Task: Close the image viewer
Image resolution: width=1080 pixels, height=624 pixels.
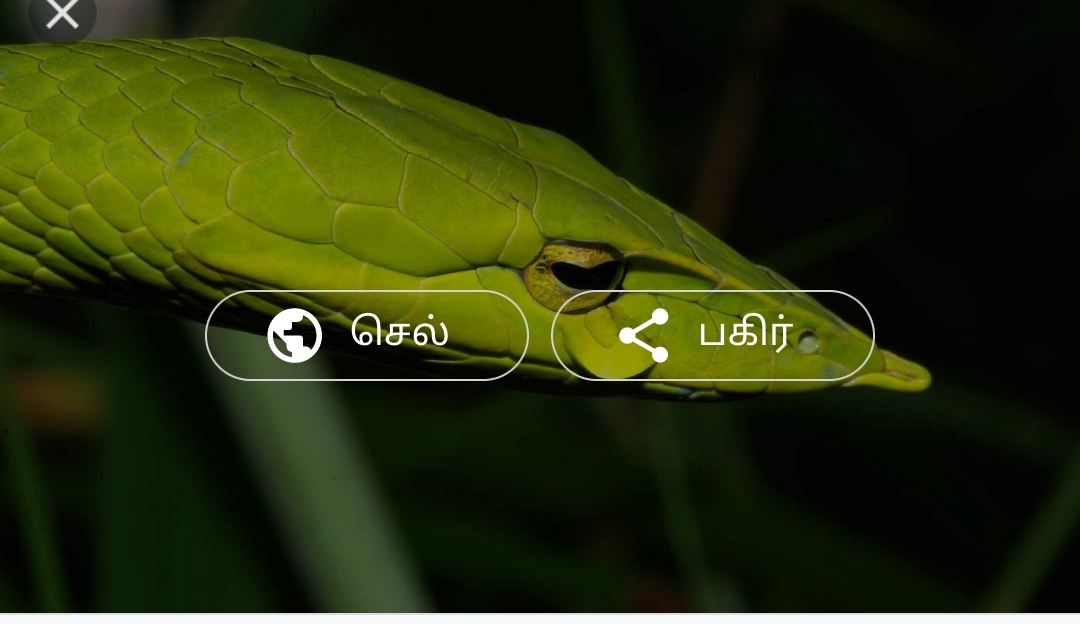Action: [x=62, y=14]
